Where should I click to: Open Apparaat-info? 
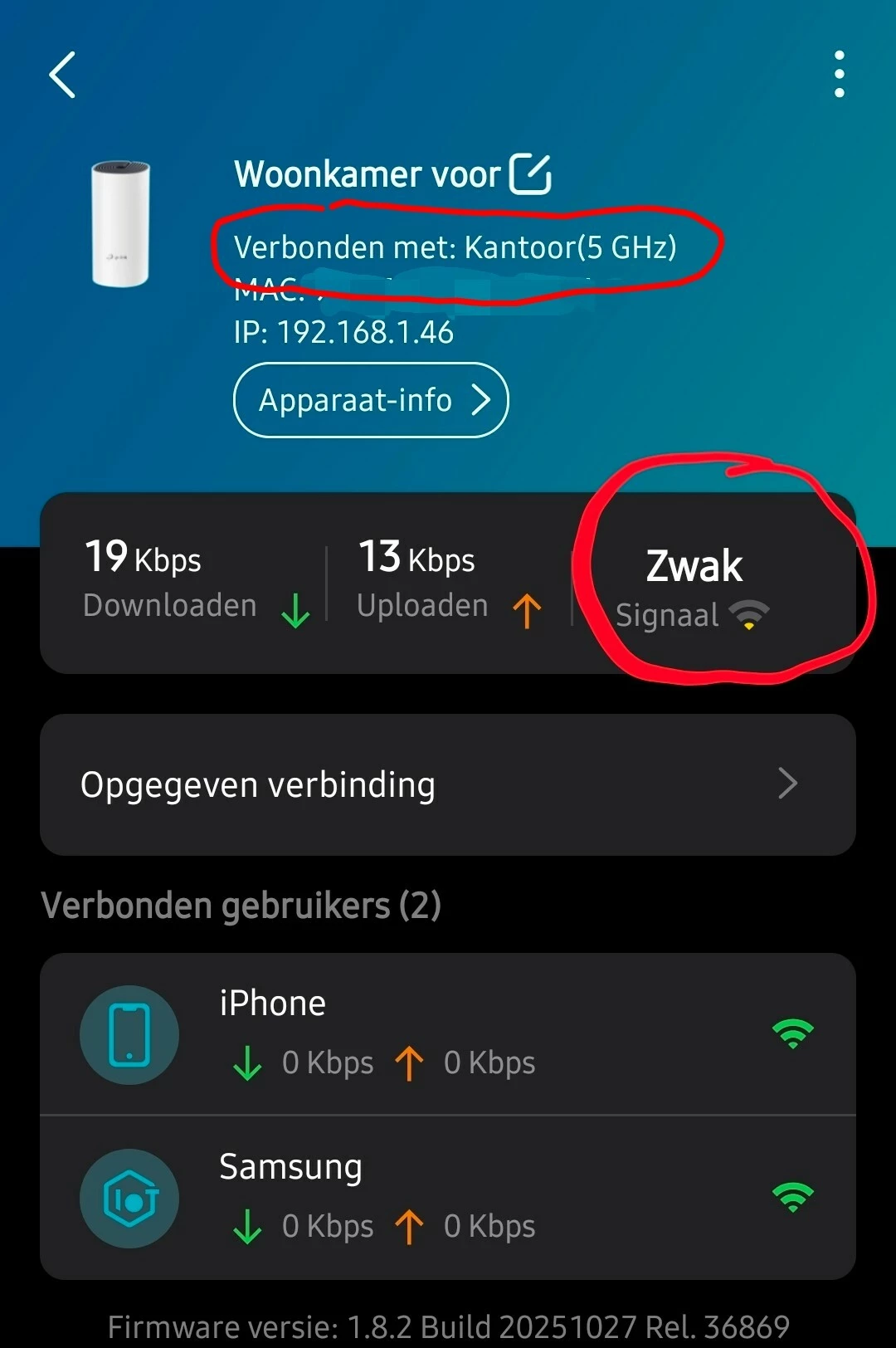tap(371, 400)
